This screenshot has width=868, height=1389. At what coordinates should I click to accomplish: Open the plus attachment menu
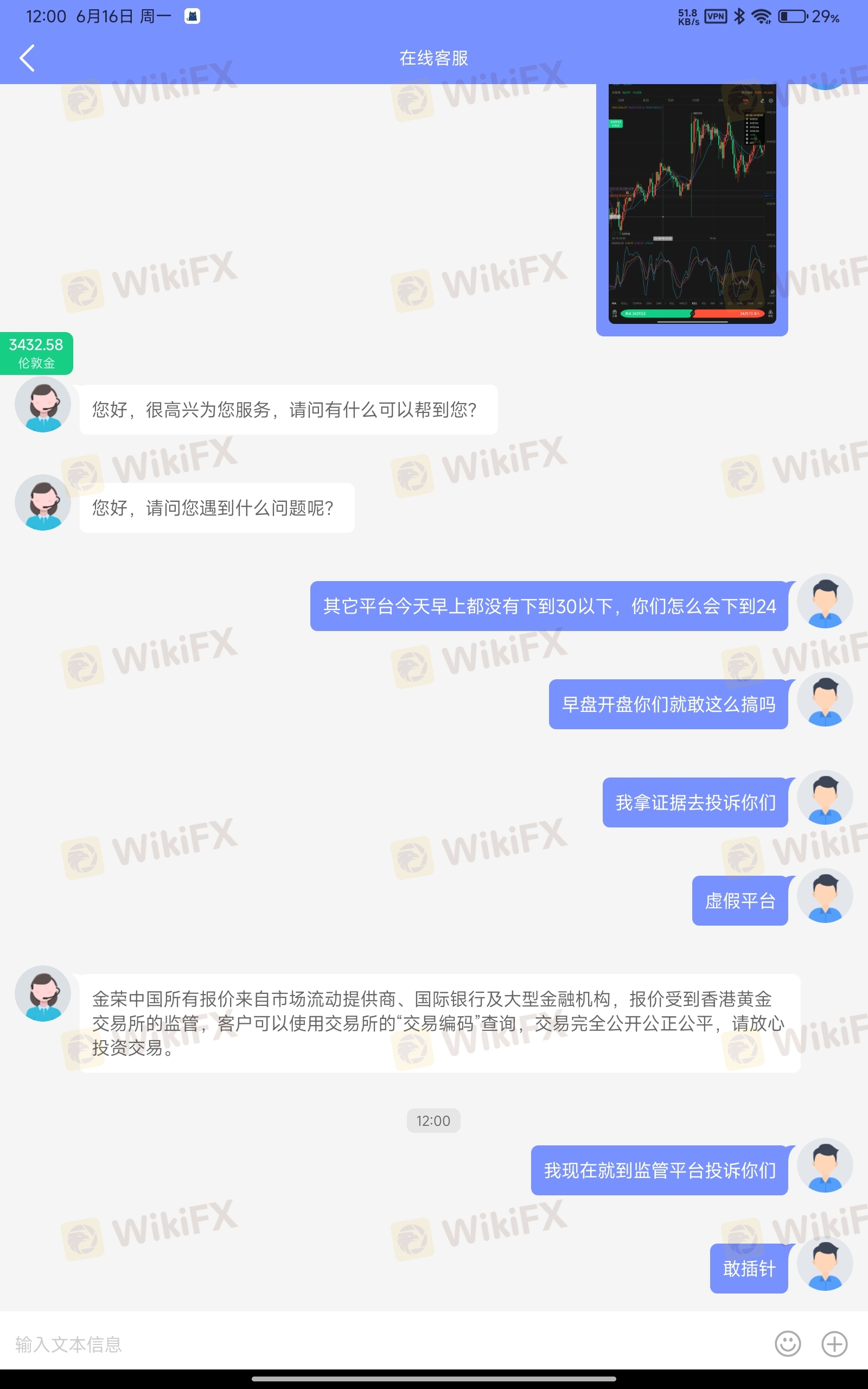pyautogui.click(x=834, y=1343)
